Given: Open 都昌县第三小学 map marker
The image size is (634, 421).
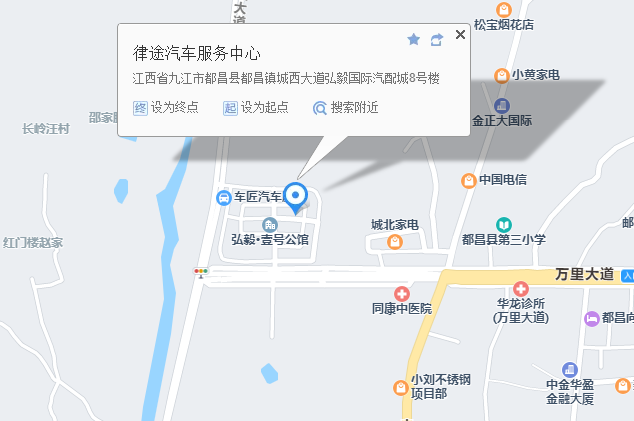Looking at the screenshot, I should click(506, 224).
